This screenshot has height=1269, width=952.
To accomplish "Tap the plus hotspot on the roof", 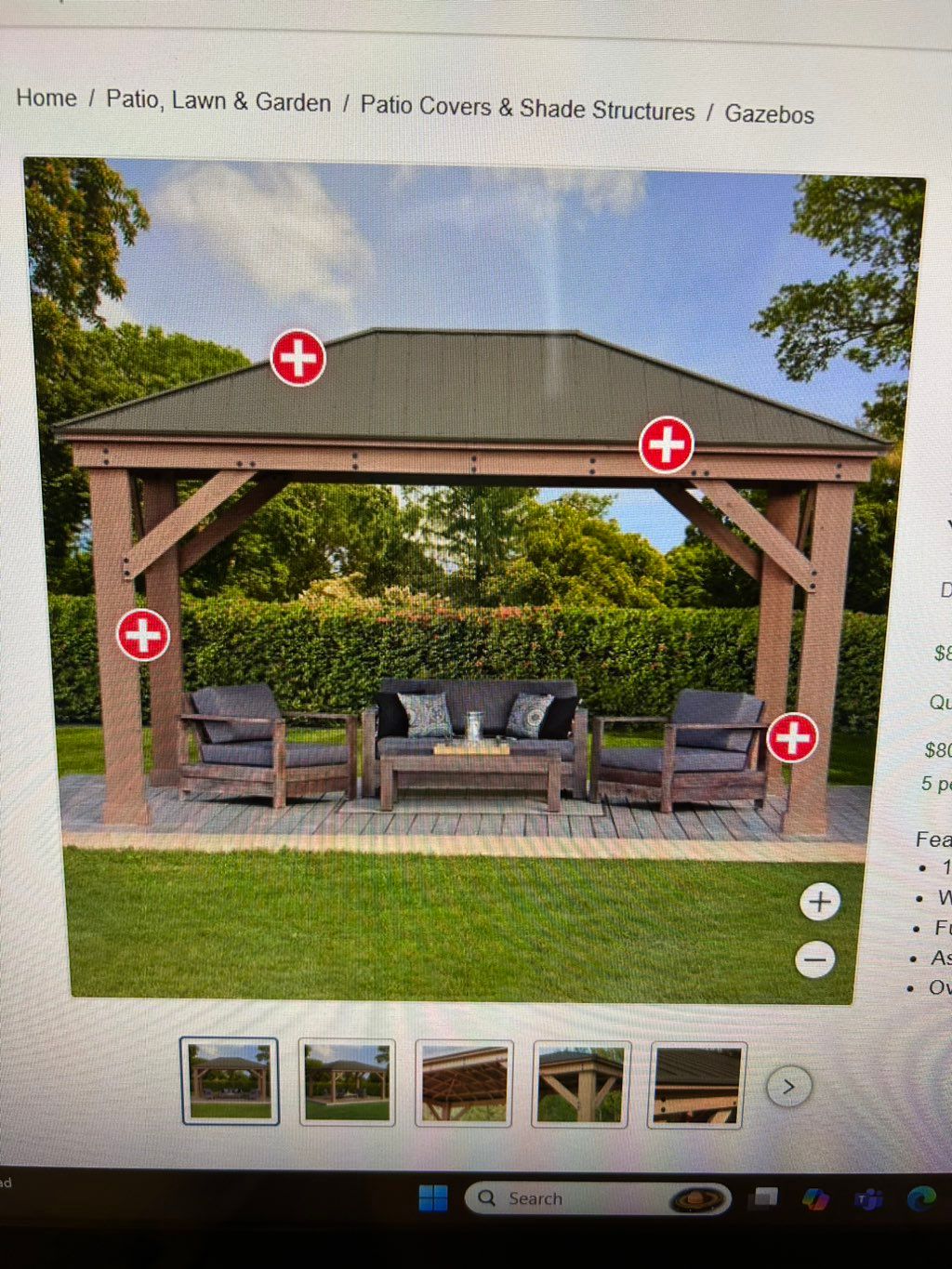I will pos(298,358).
